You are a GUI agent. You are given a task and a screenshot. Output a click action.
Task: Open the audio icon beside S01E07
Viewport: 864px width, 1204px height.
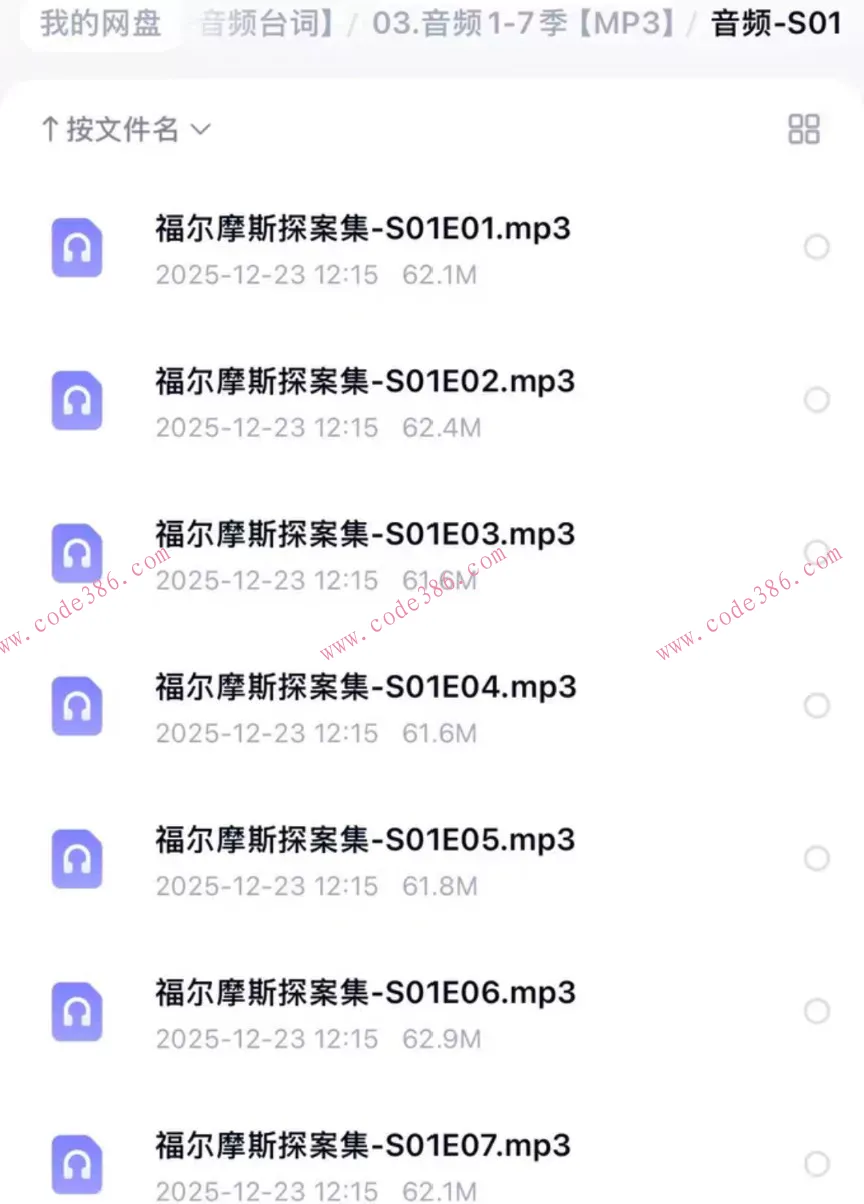point(77,1163)
